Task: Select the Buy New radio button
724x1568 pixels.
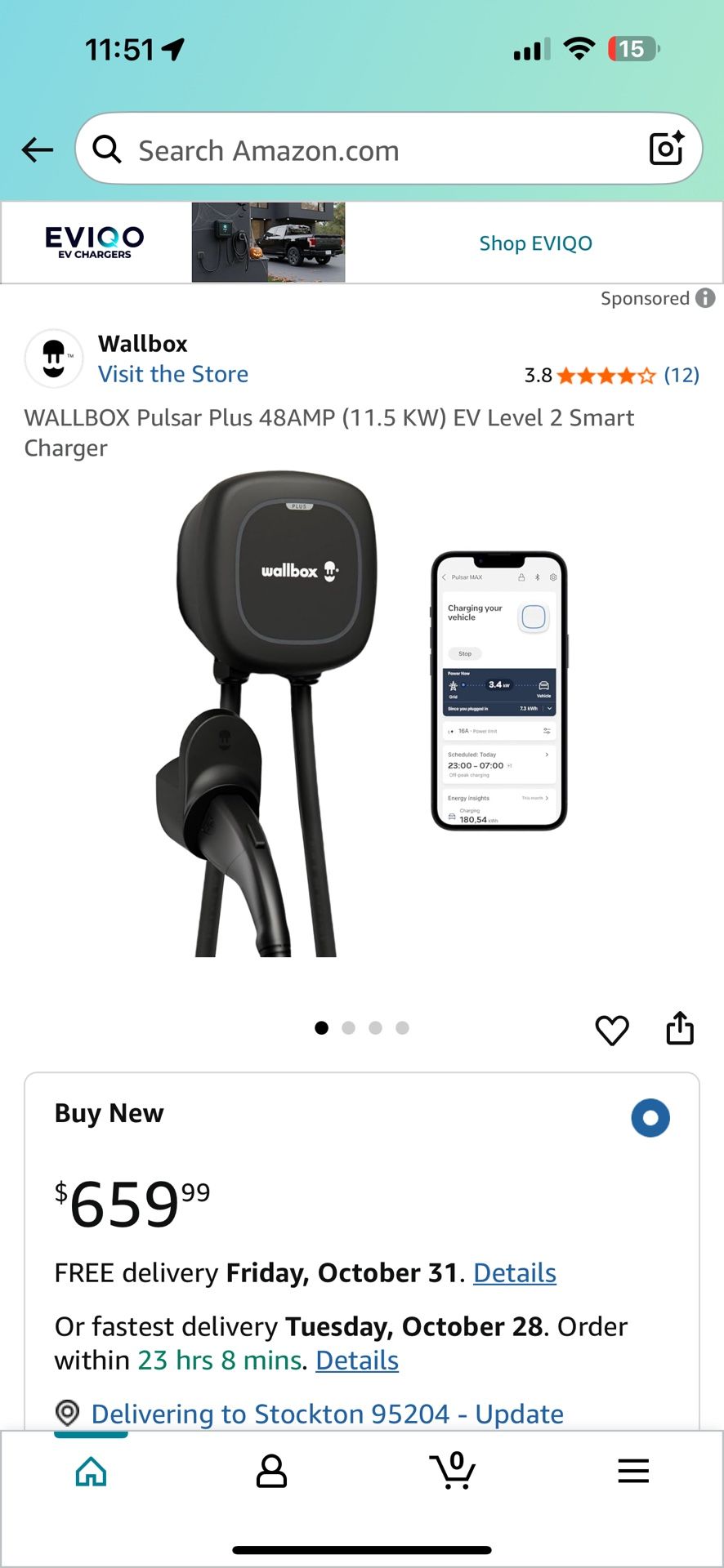Action: click(650, 1118)
